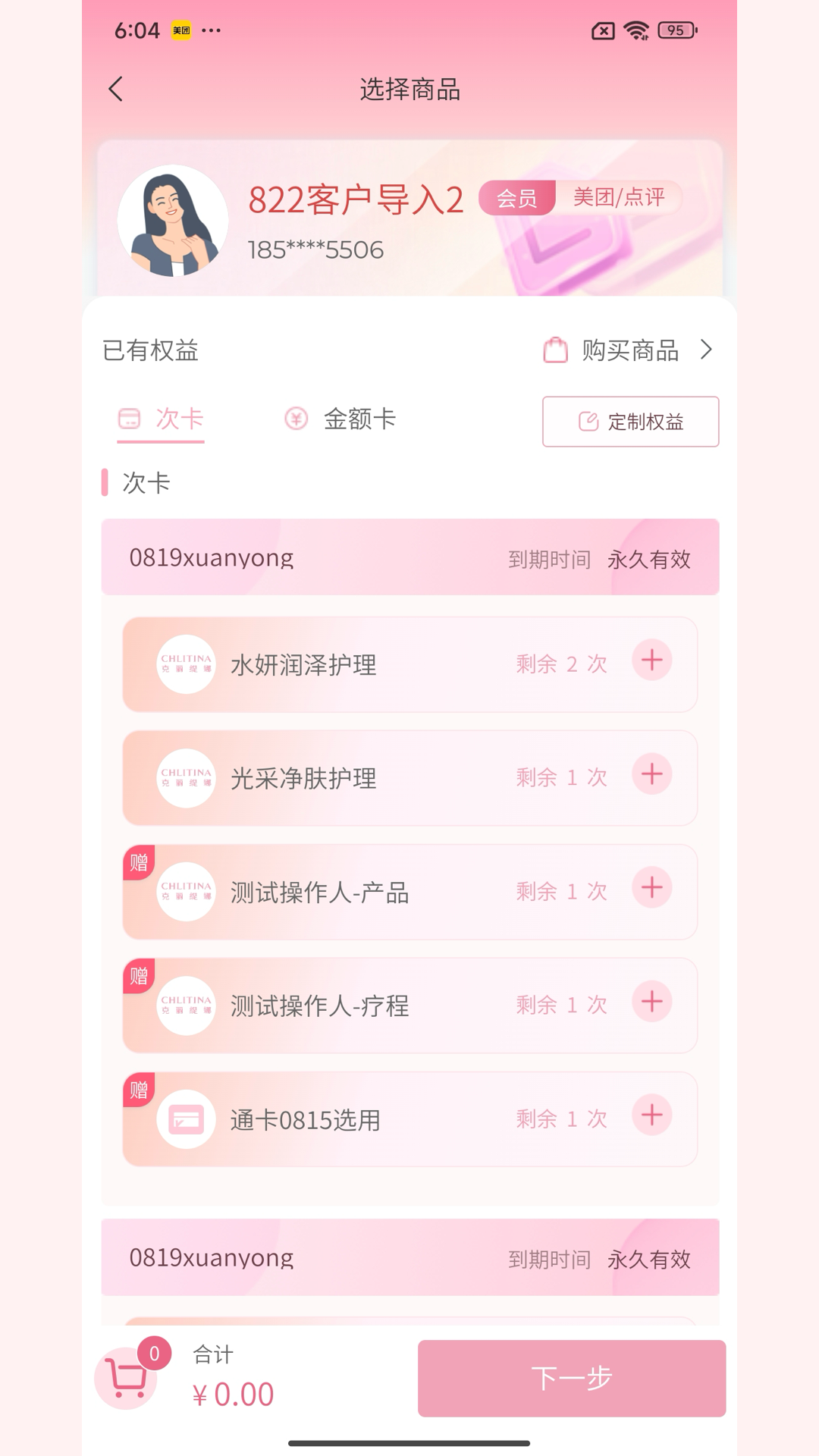The height and width of the screenshot is (1456, 819).
Task: Open 购买商品 section
Action: 629,350
